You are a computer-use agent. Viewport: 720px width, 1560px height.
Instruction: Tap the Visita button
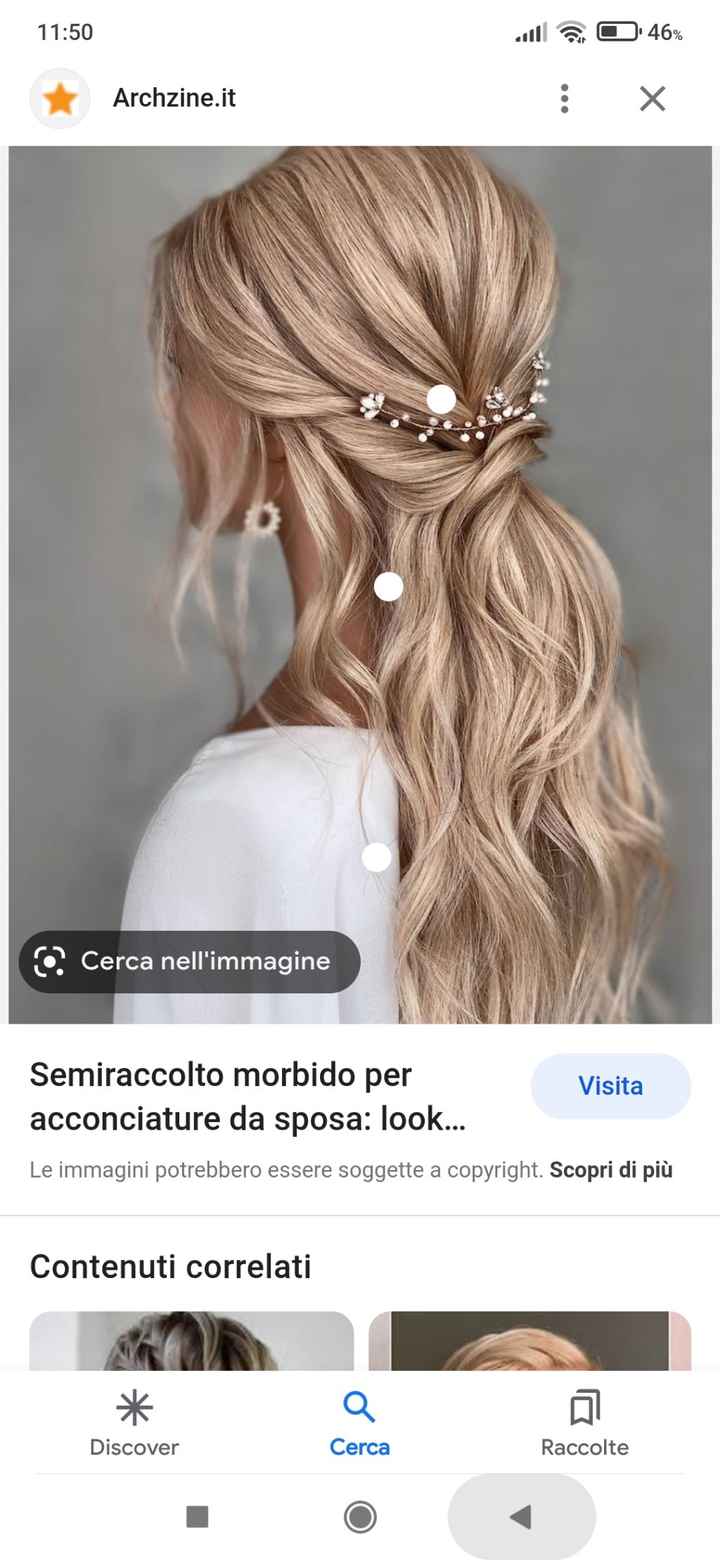(610, 1086)
